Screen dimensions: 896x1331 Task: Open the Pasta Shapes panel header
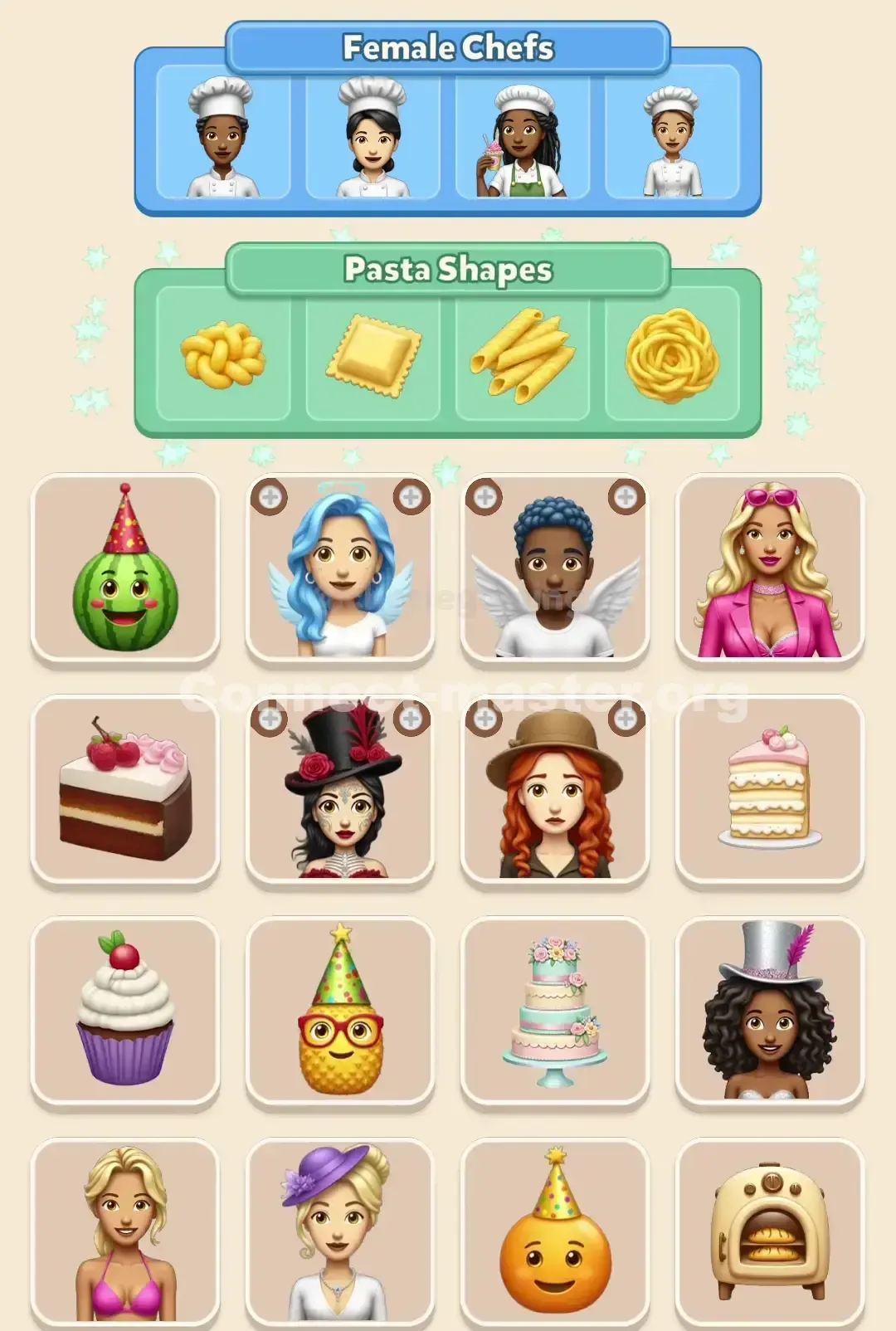pyautogui.click(x=448, y=267)
